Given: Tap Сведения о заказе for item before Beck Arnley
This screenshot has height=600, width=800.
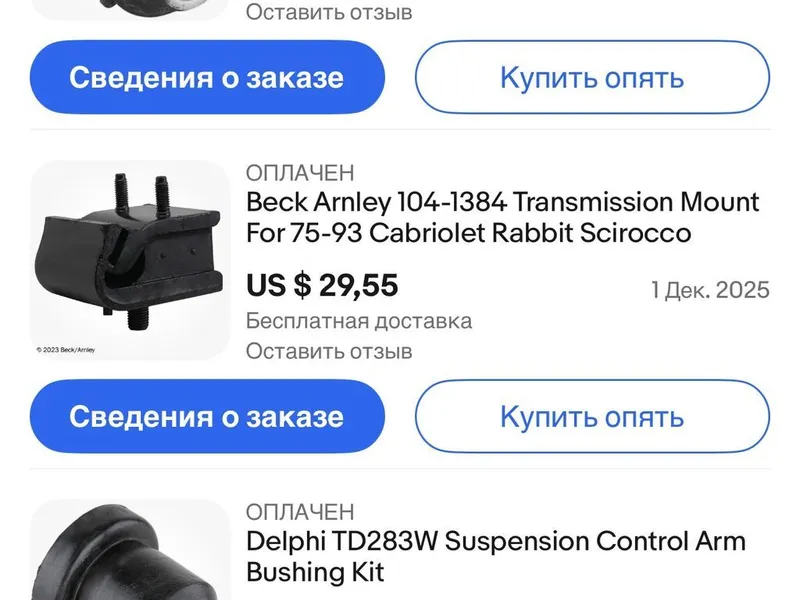Looking at the screenshot, I should click(x=206, y=78).
